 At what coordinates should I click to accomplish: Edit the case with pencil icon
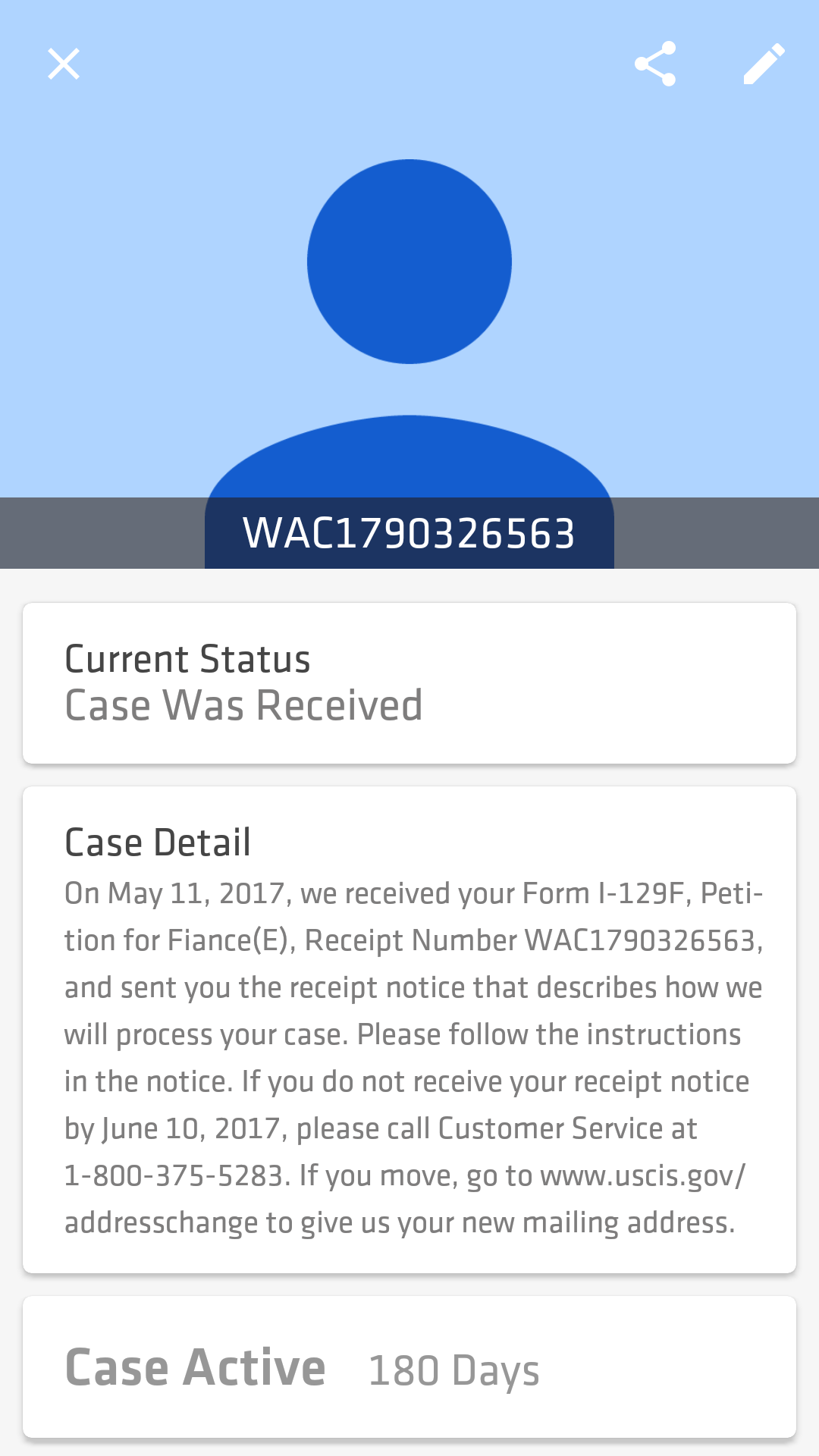(x=764, y=64)
